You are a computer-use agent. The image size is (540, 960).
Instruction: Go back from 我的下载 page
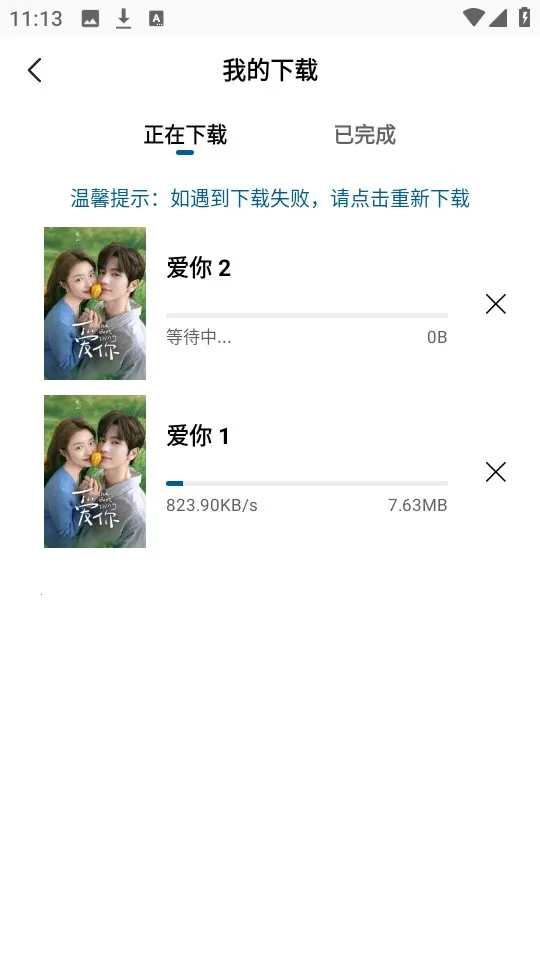tap(35, 70)
